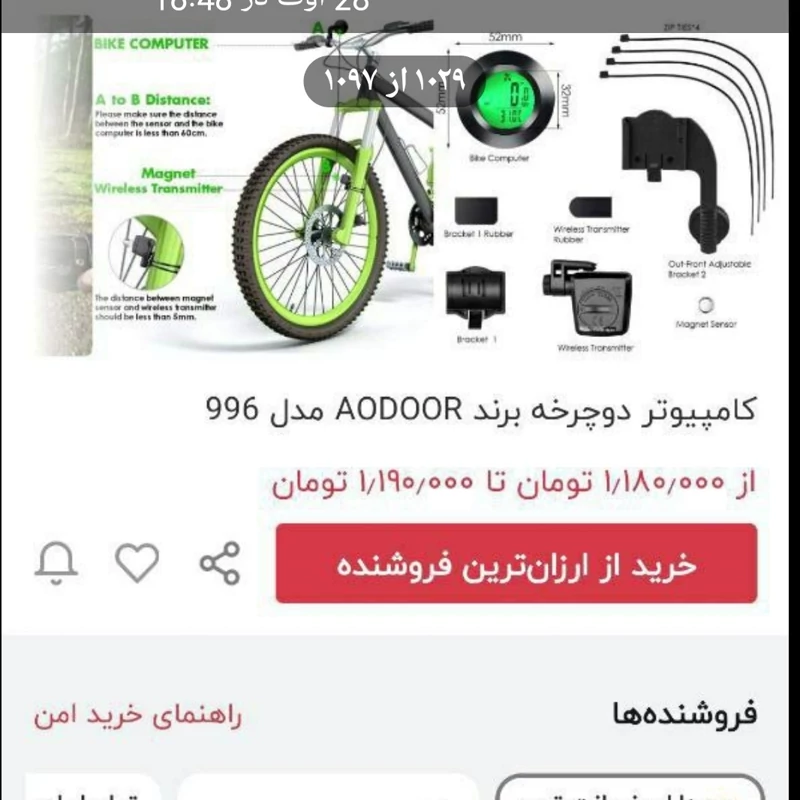Enable price alert with the bell icon
Viewport: 800px width, 800px height.
coord(56,564)
